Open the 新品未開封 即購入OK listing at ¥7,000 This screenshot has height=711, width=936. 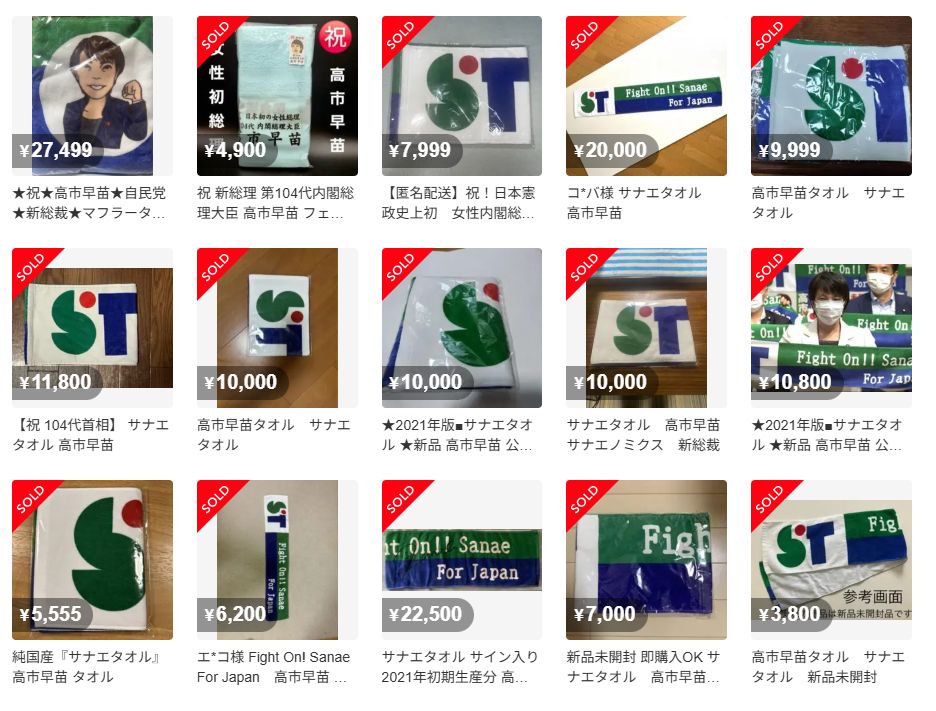click(646, 559)
